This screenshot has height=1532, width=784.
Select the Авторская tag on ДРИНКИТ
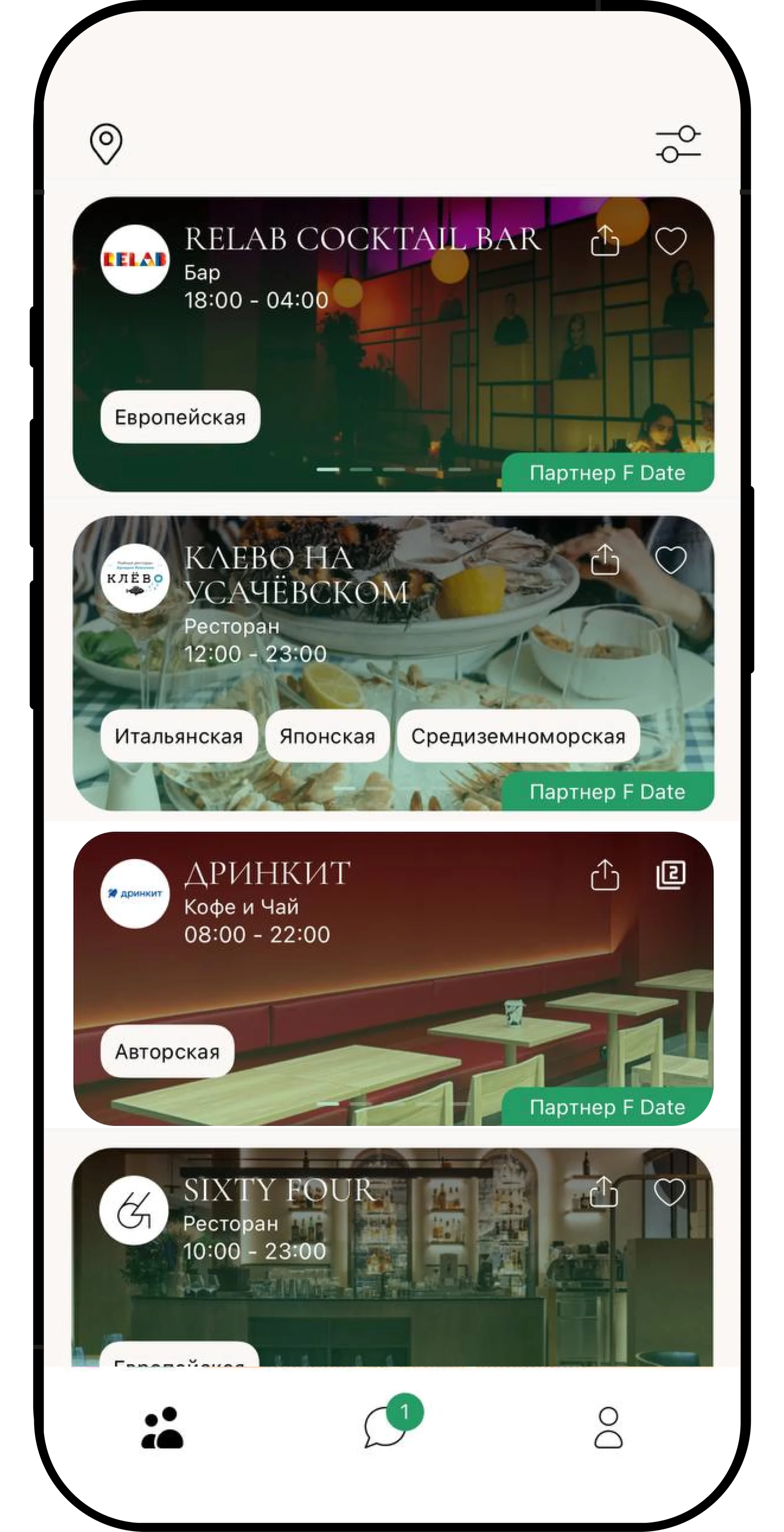point(167,1052)
